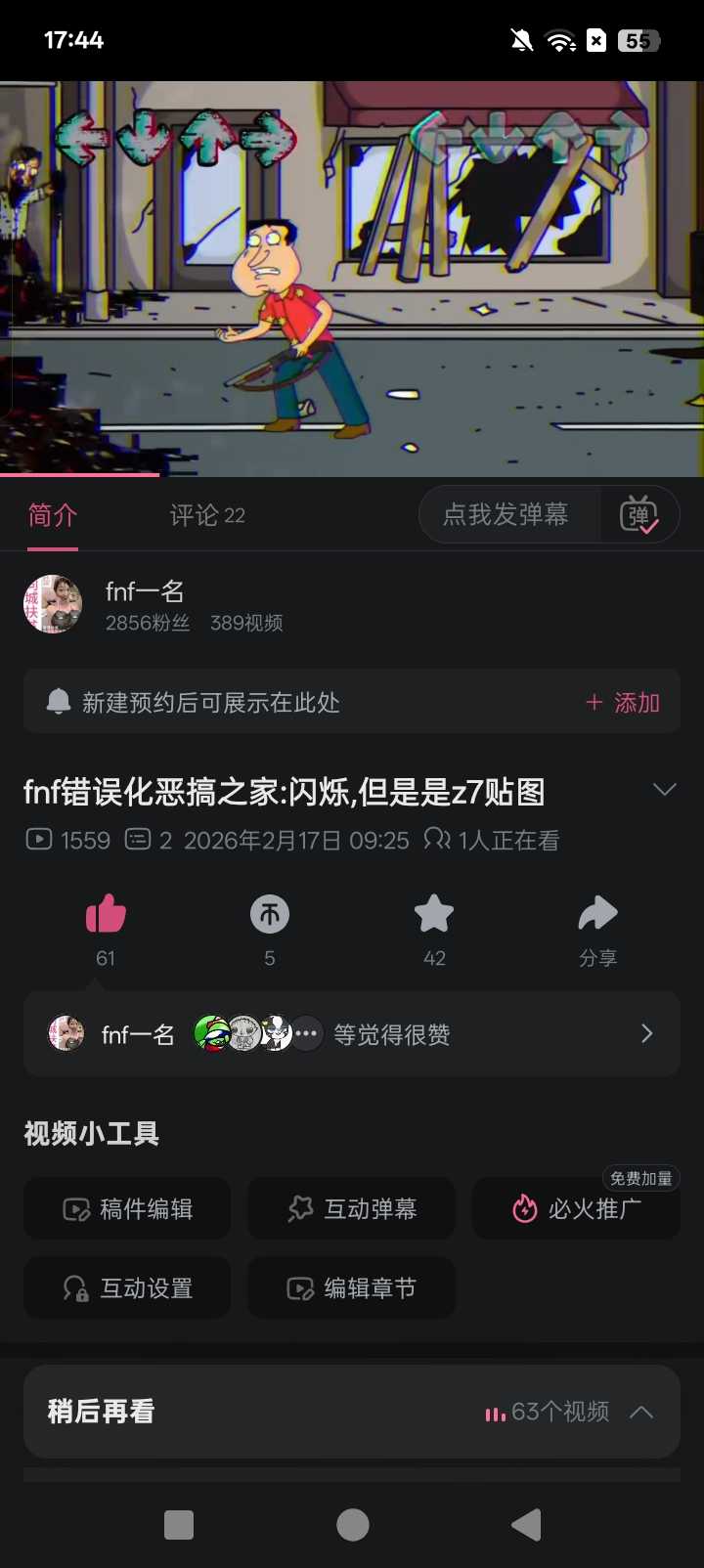Open 互动设置 interaction settings
This screenshot has height=1568, width=704.
point(127,1288)
